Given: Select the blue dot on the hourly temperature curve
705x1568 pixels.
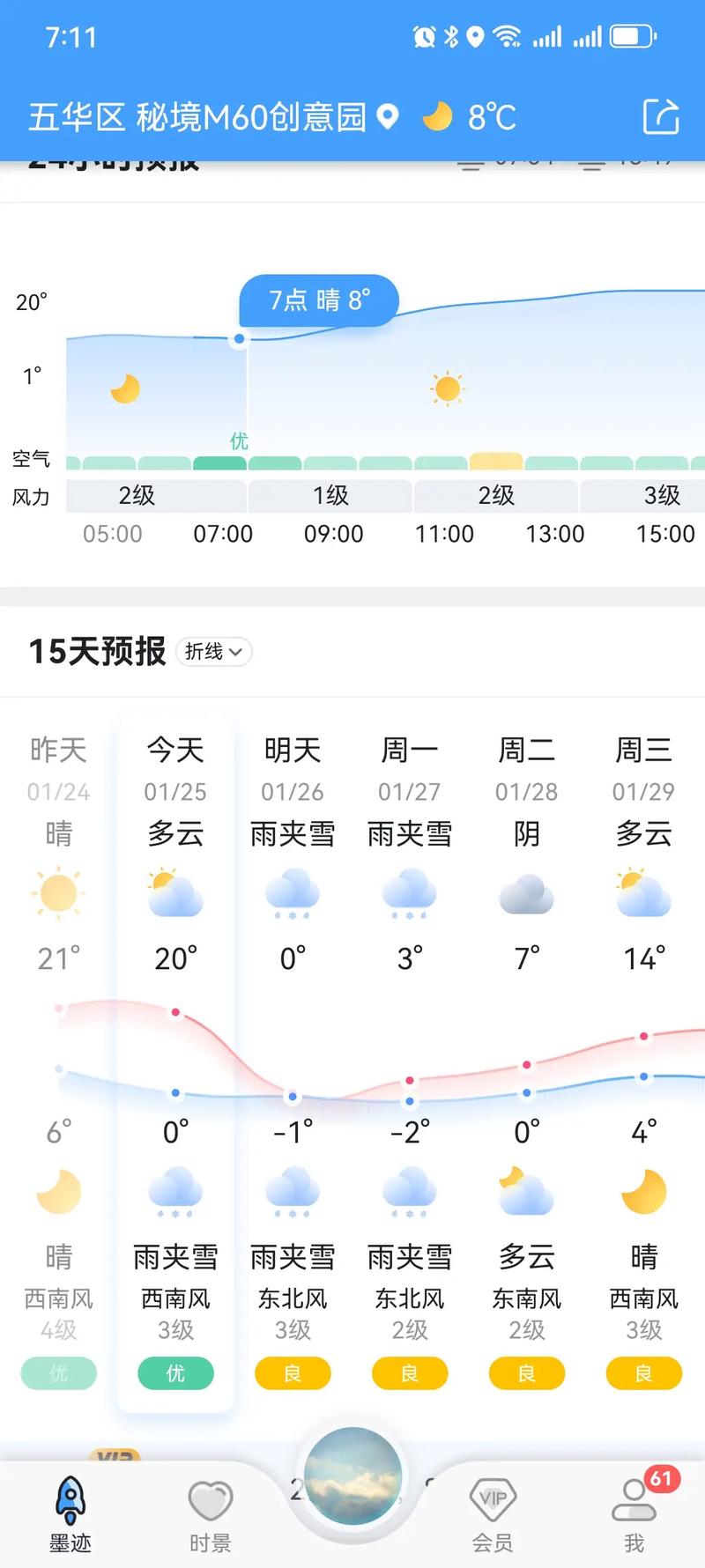Looking at the screenshot, I should point(239,338).
